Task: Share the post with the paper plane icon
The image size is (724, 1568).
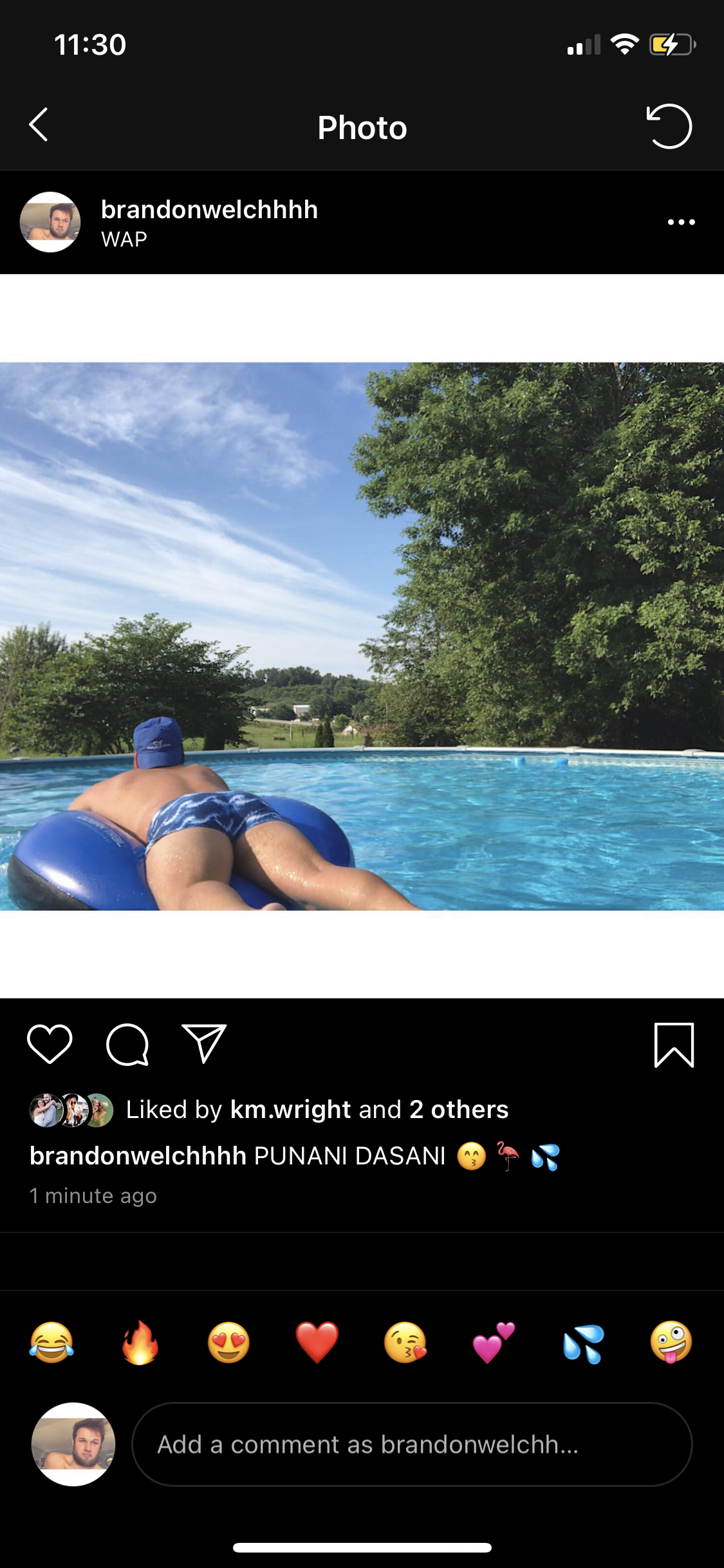Action: (205, 1043)
